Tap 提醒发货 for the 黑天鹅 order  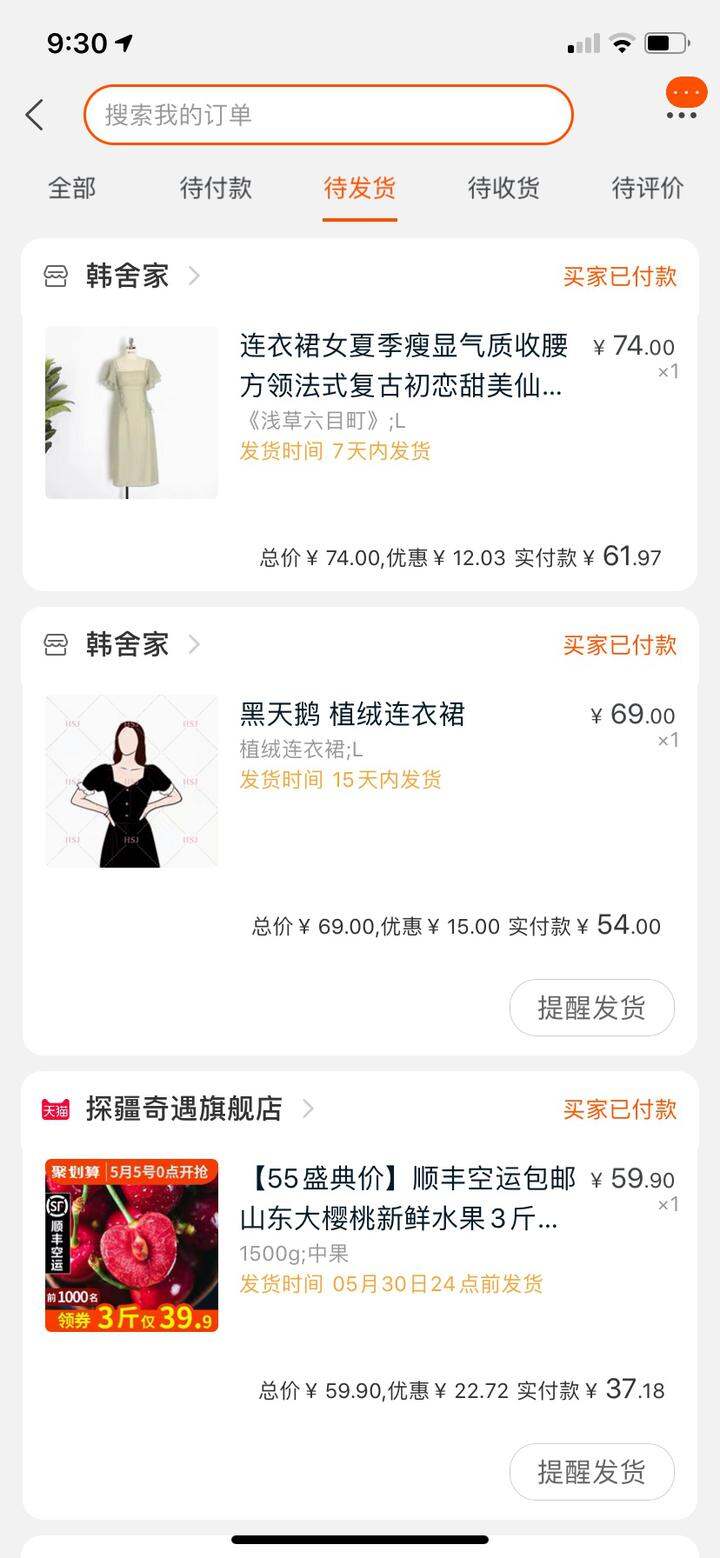tap(592, 1007)
